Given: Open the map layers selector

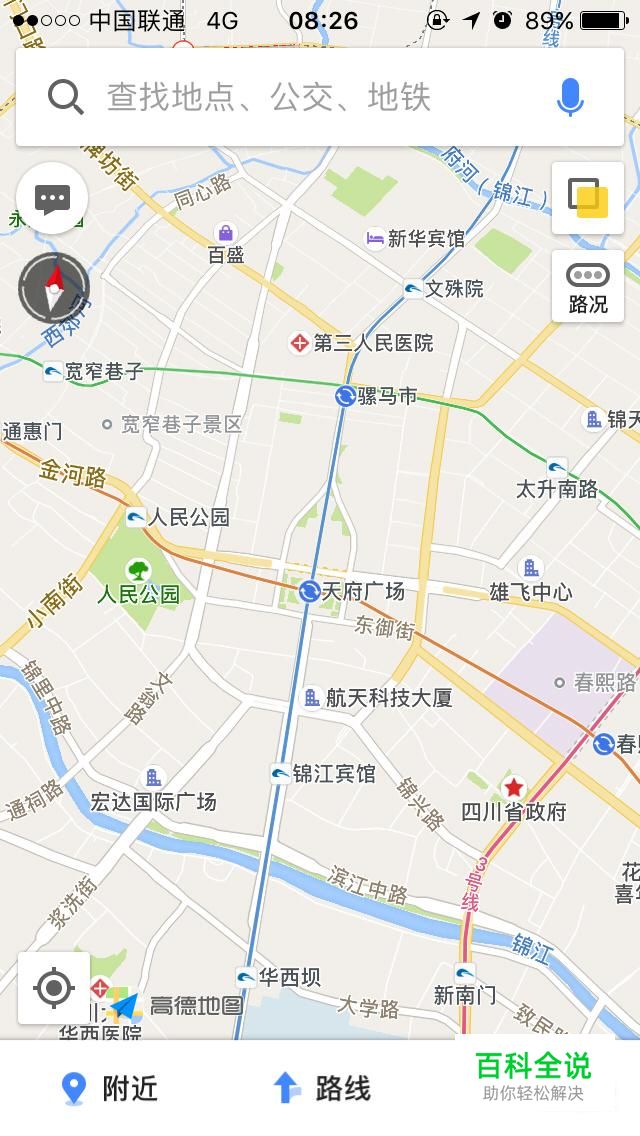Looking at the screenshot, I should [587, 198].
